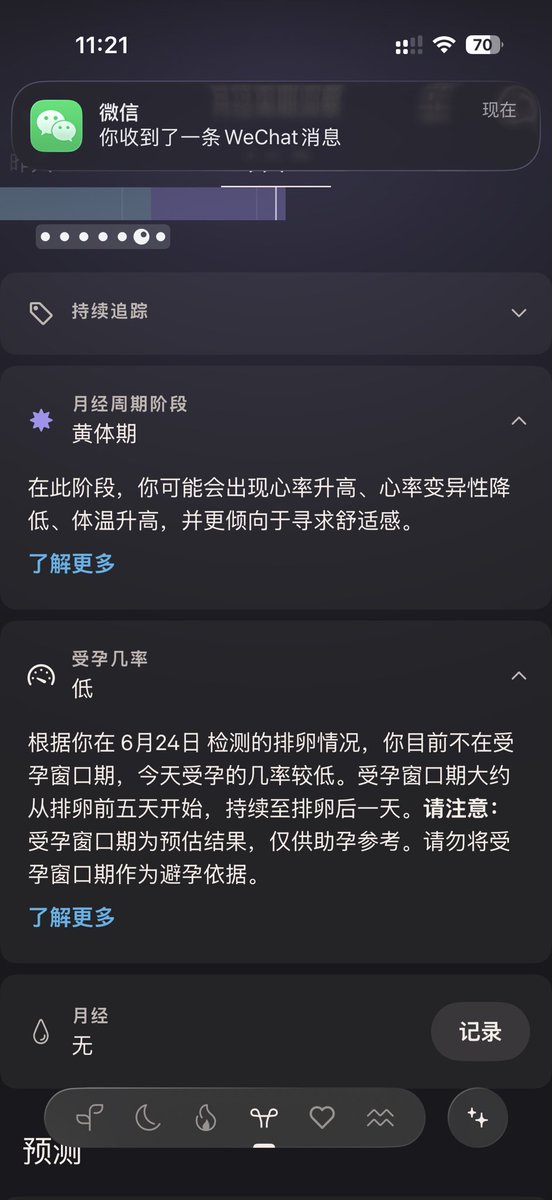
Task: Open the WeChat notification banner
Action: tap(276, 126)
